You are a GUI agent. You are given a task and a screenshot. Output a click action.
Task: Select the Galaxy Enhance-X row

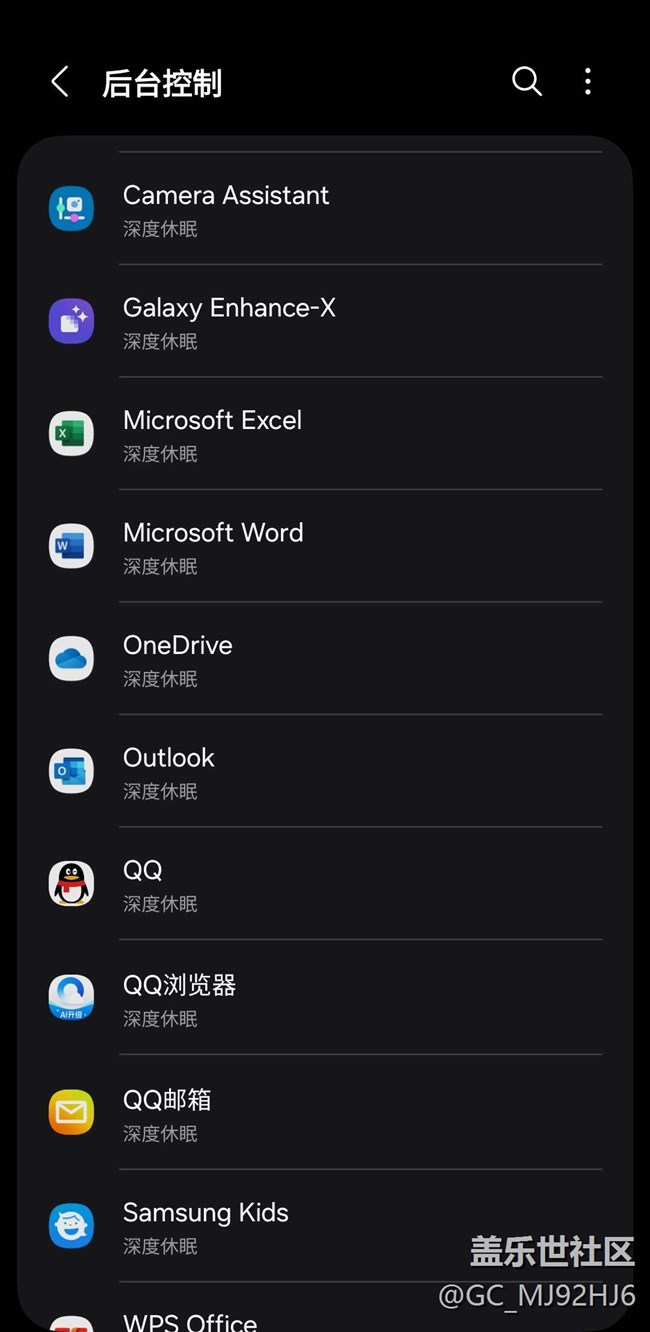(325, 322)
